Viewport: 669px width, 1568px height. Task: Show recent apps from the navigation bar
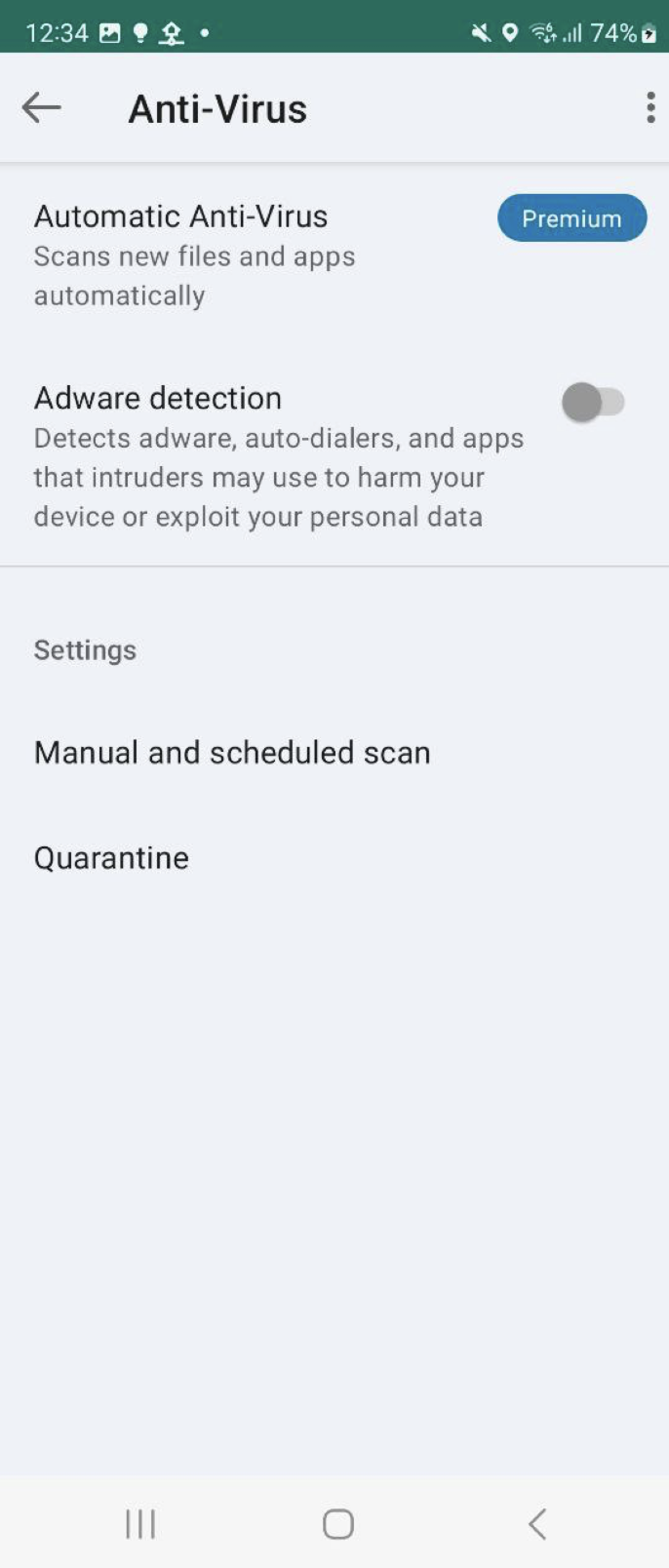[140, 1523]
